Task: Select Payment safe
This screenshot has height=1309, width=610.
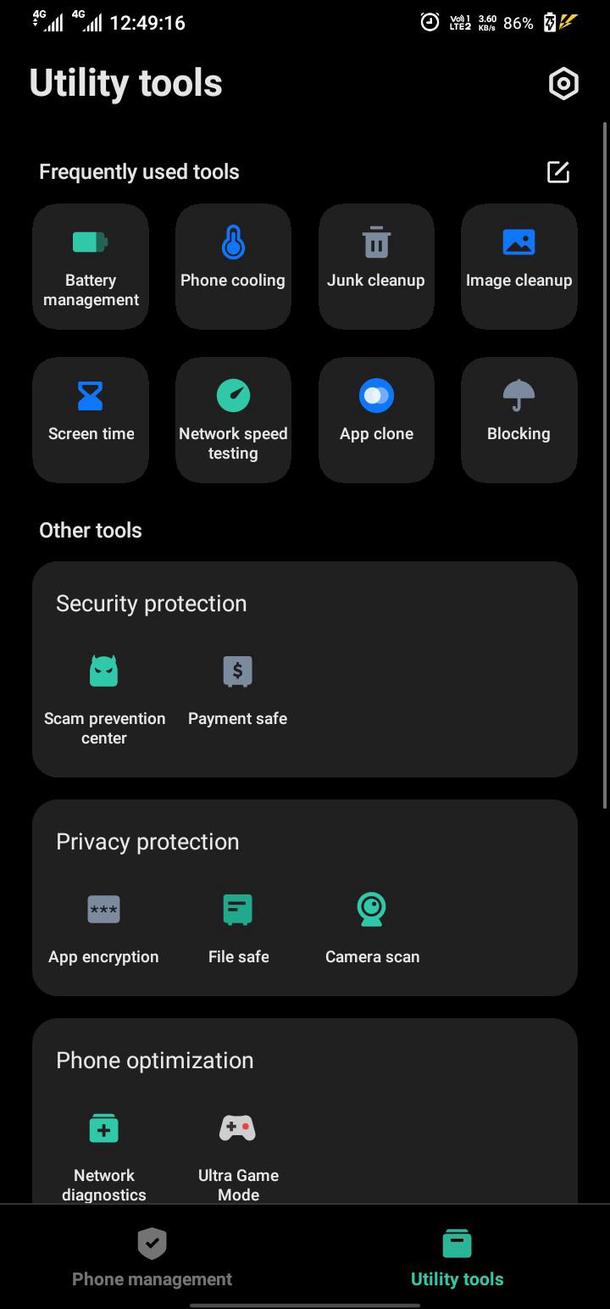Action: pos(238,689)
